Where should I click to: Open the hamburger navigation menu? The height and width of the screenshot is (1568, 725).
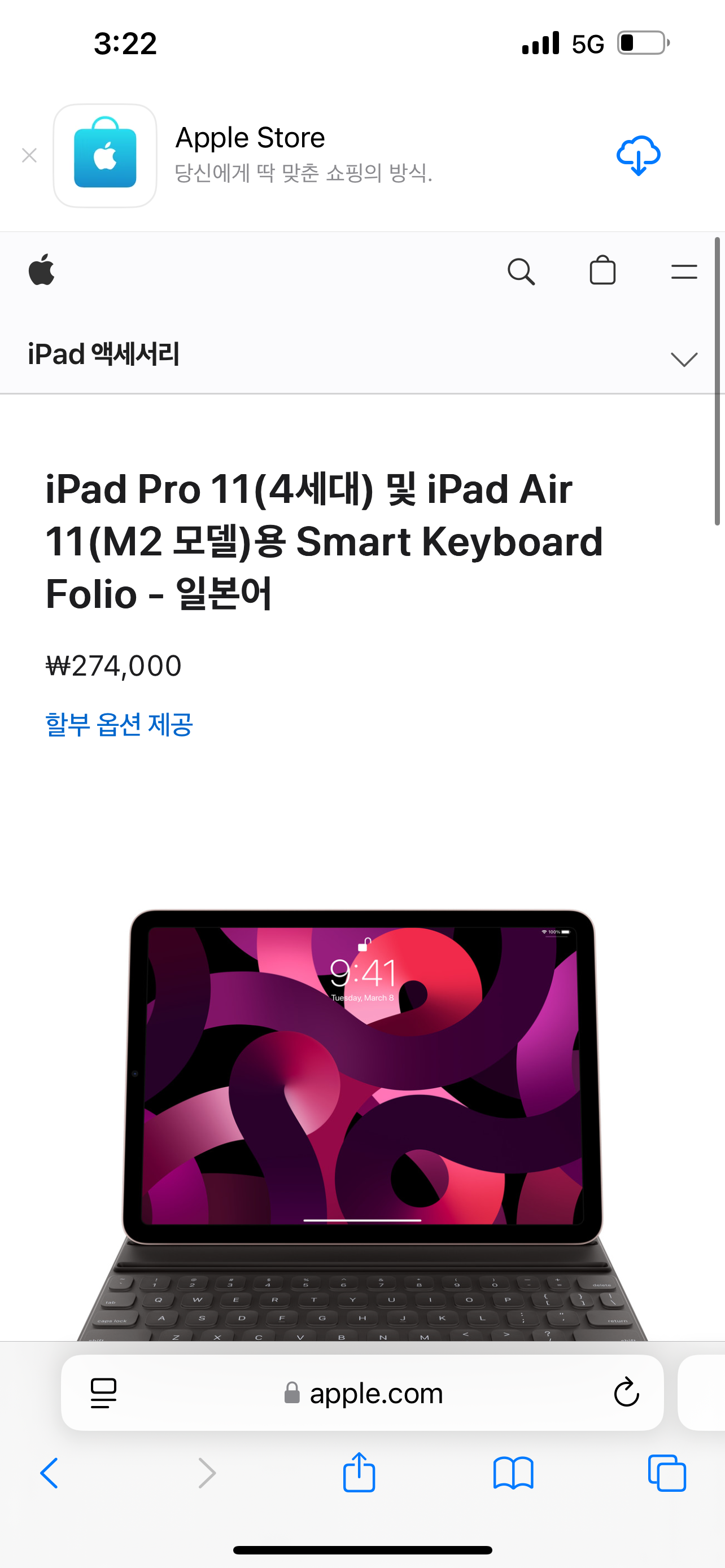point(684,271)
